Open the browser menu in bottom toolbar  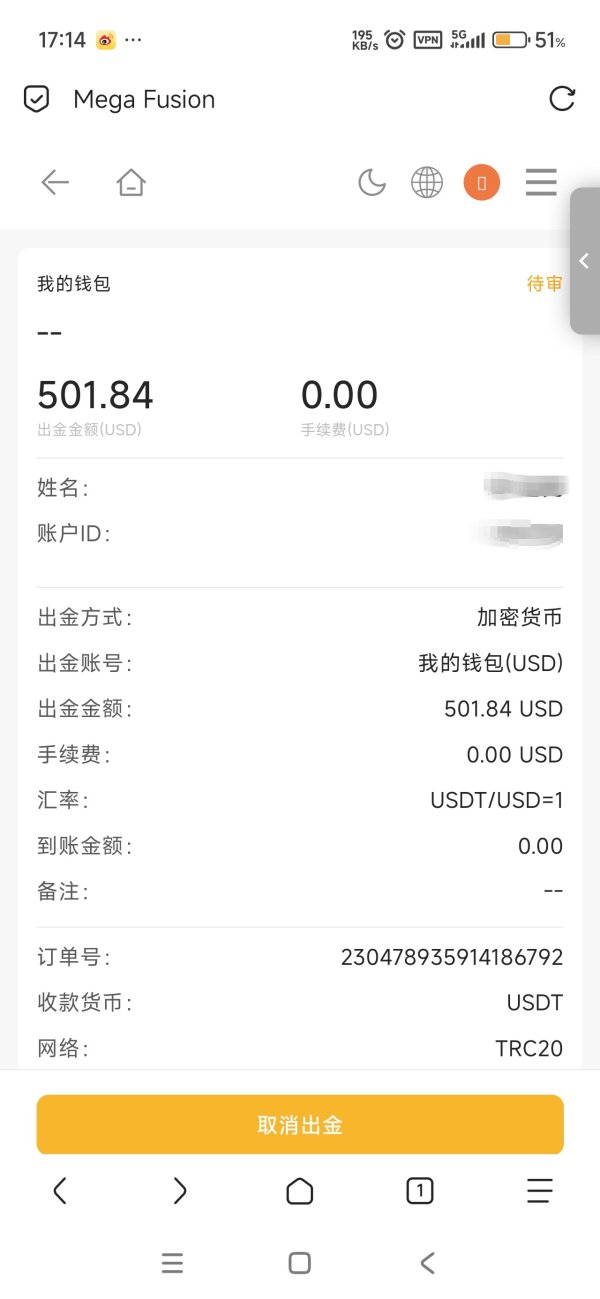point(540,1190)
